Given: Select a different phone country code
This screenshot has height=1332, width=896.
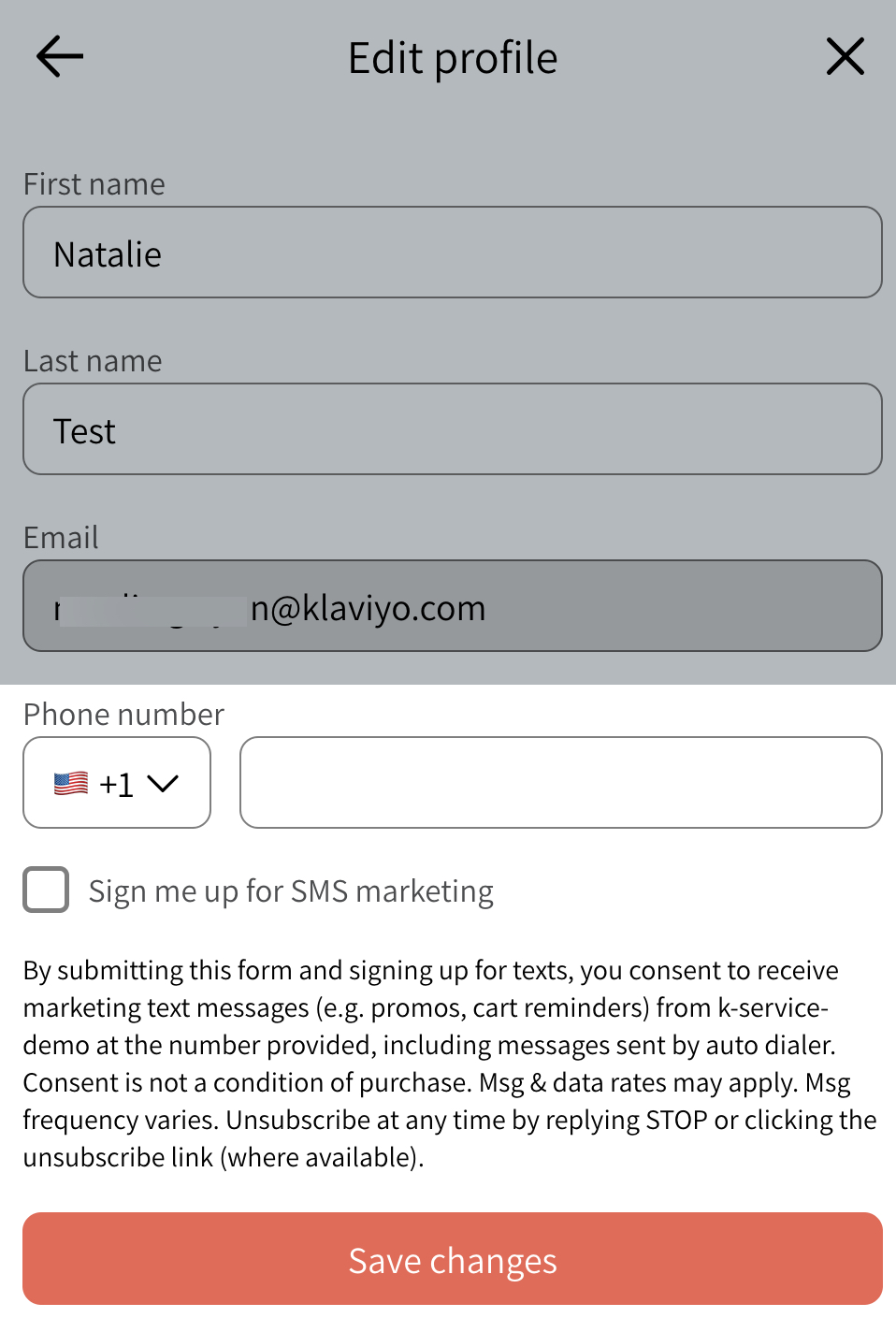Looking at the screenshot, I should (116, 784).
